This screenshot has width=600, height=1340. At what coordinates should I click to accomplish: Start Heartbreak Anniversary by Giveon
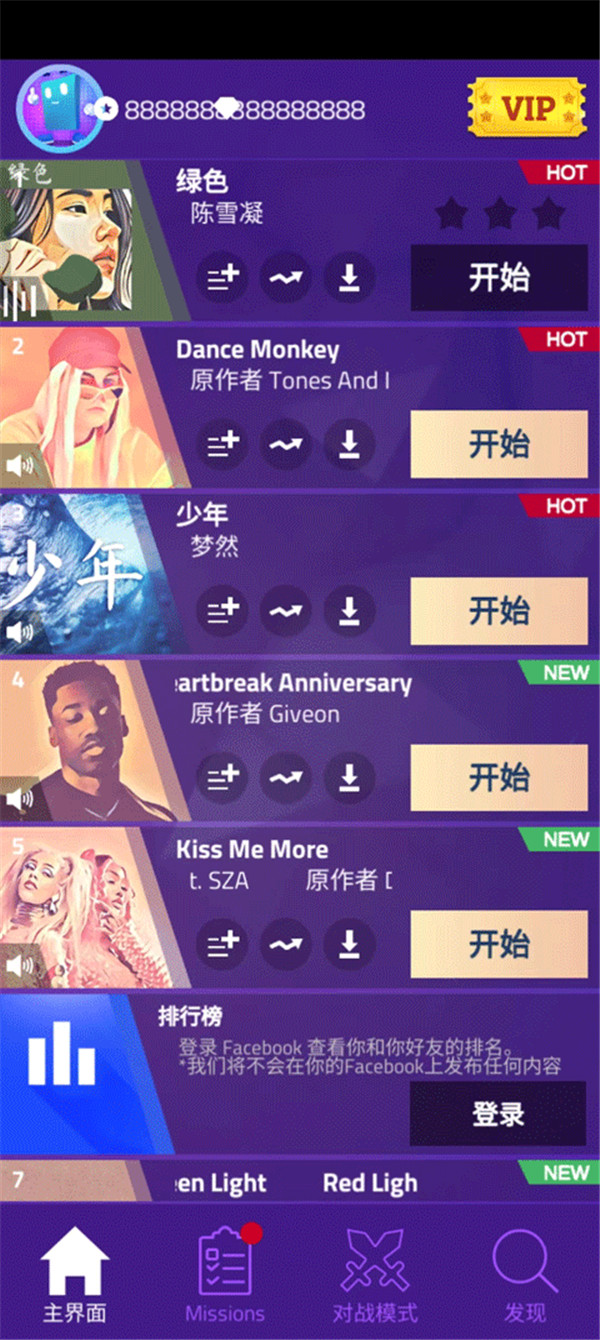[498, 777]
